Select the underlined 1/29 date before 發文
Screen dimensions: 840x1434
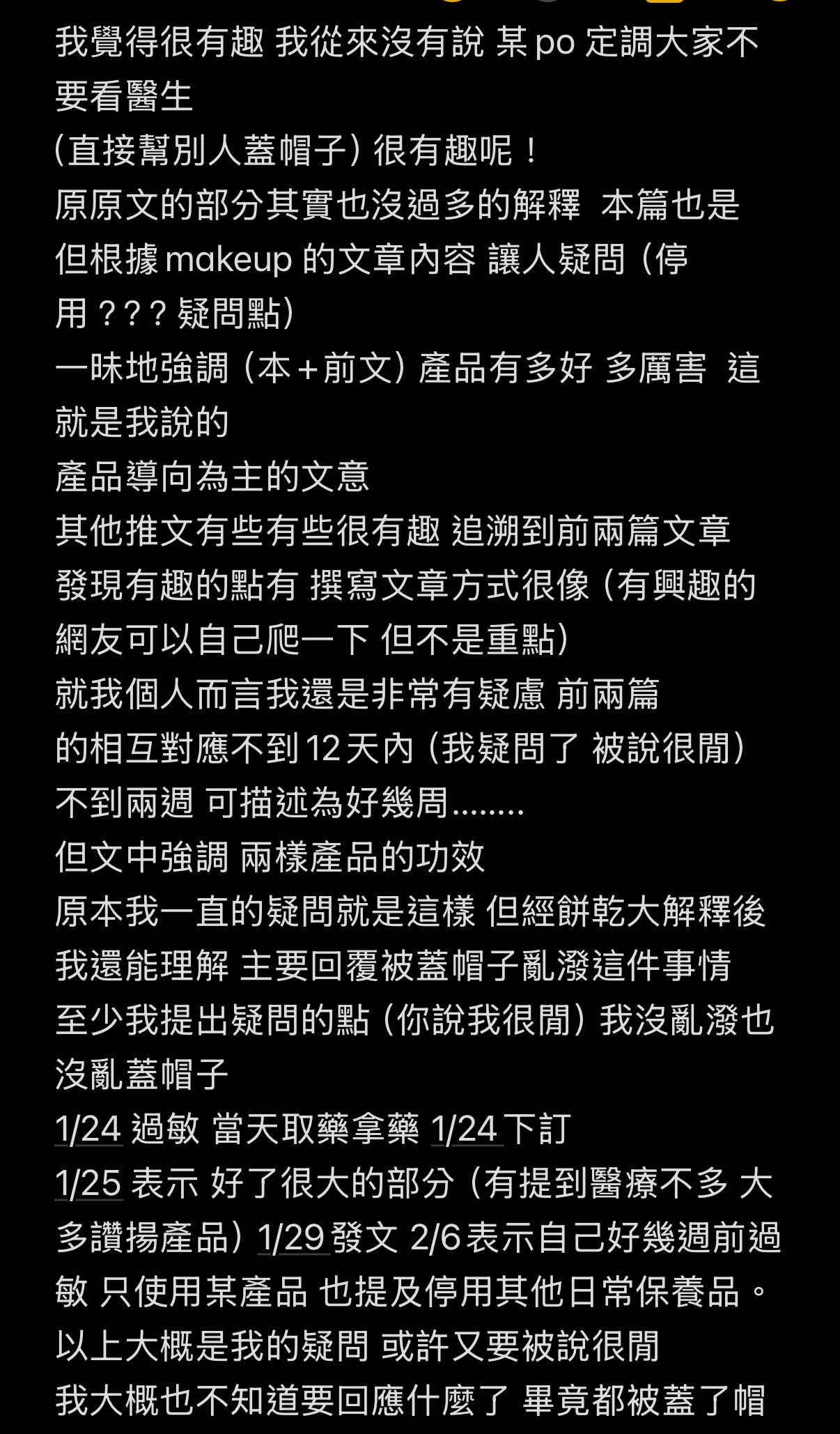click(292, 1238)
